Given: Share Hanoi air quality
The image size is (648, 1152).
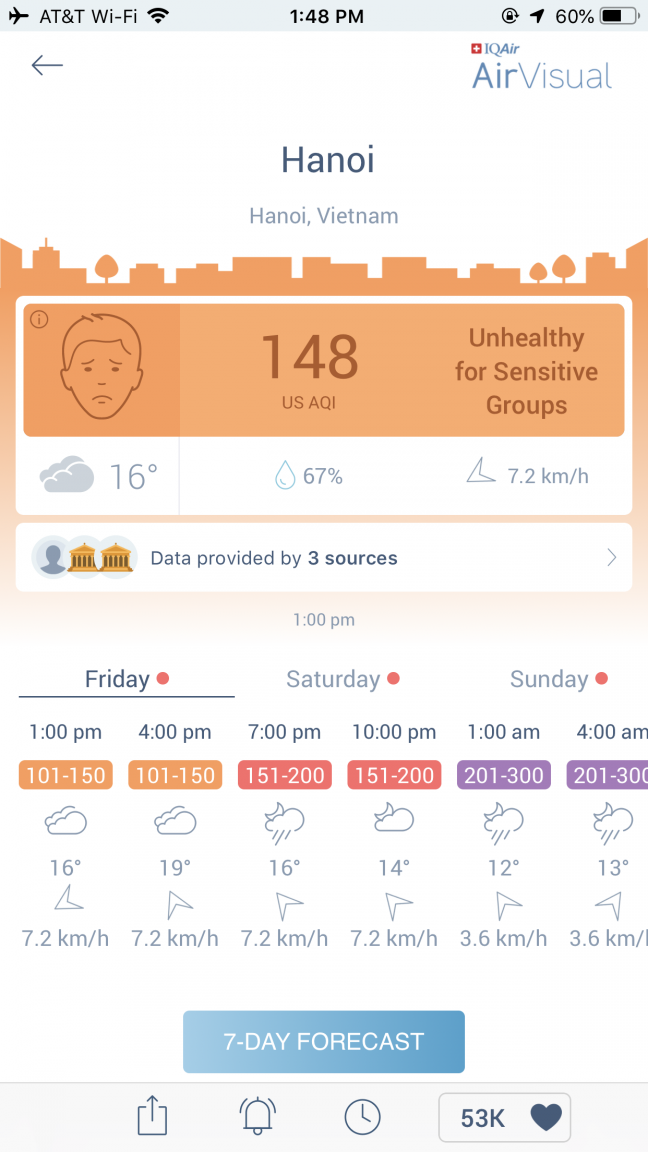Looking at the screenshot, I should tap(152, 1116).
